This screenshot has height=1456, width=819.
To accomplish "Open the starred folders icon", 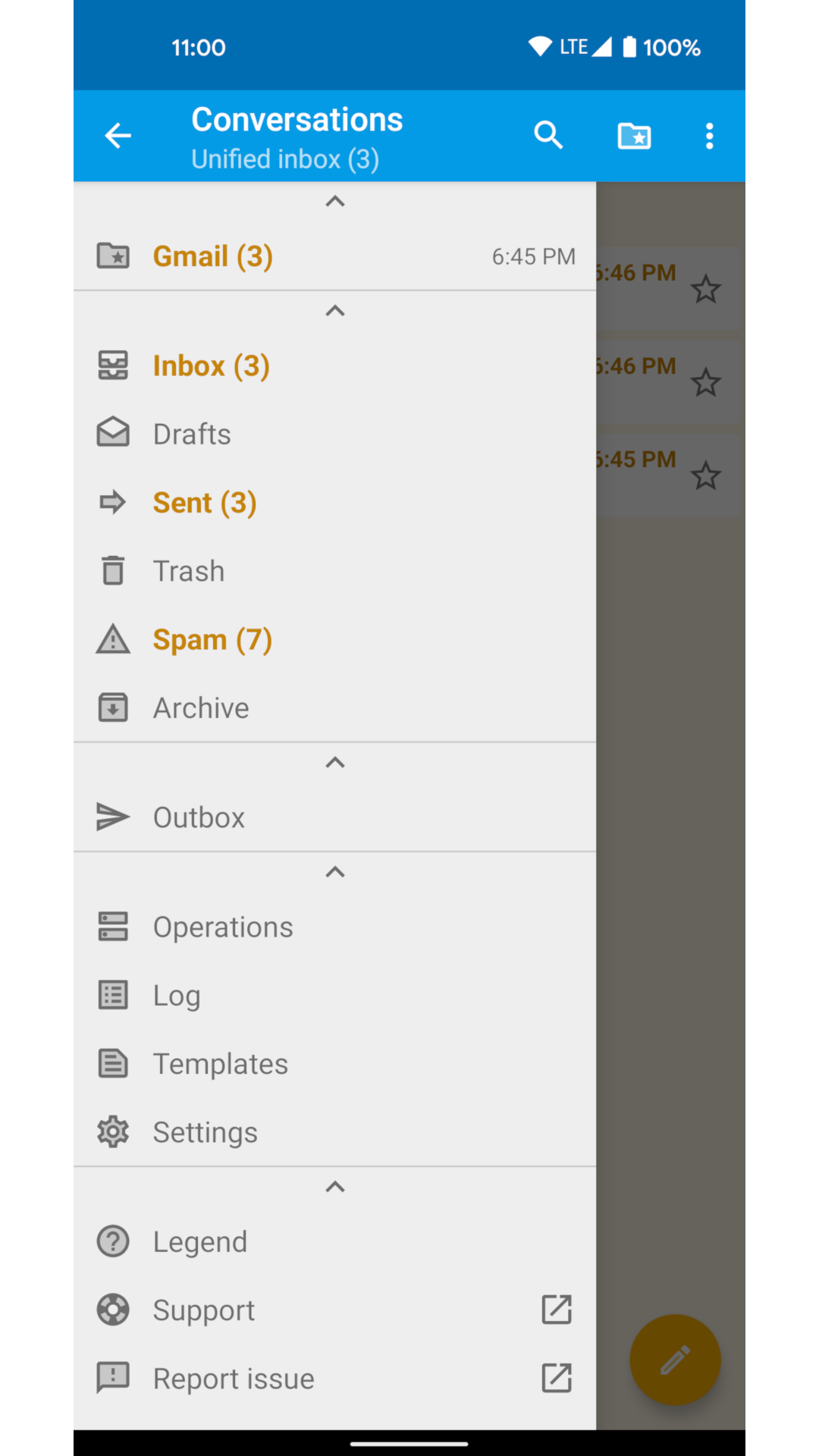I will [634, 136].
